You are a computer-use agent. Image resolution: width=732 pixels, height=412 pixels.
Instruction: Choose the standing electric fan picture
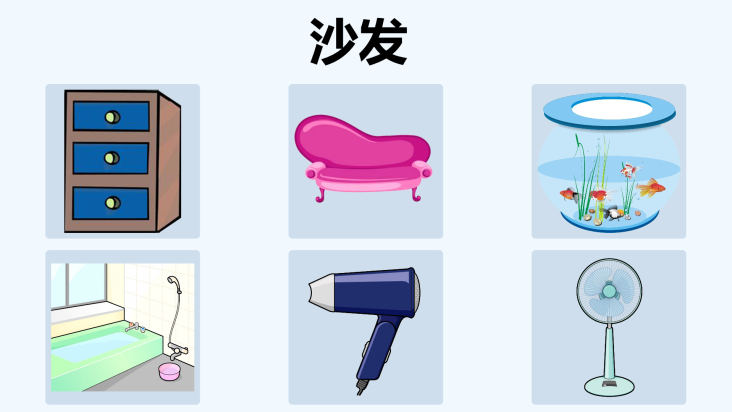(x=608, y=327)
